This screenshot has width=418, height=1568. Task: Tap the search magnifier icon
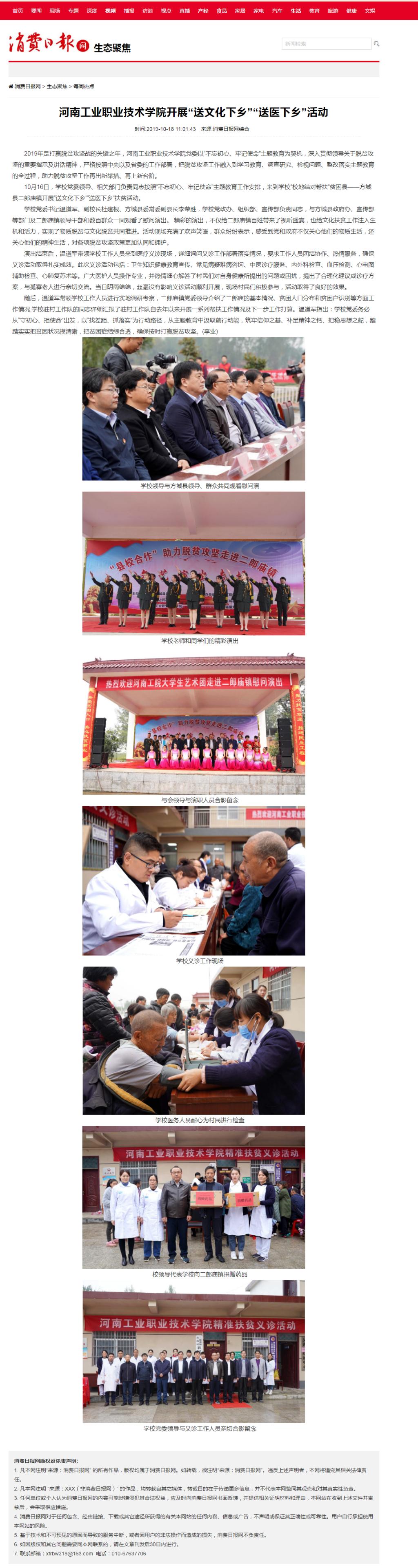tap(376, 44)
